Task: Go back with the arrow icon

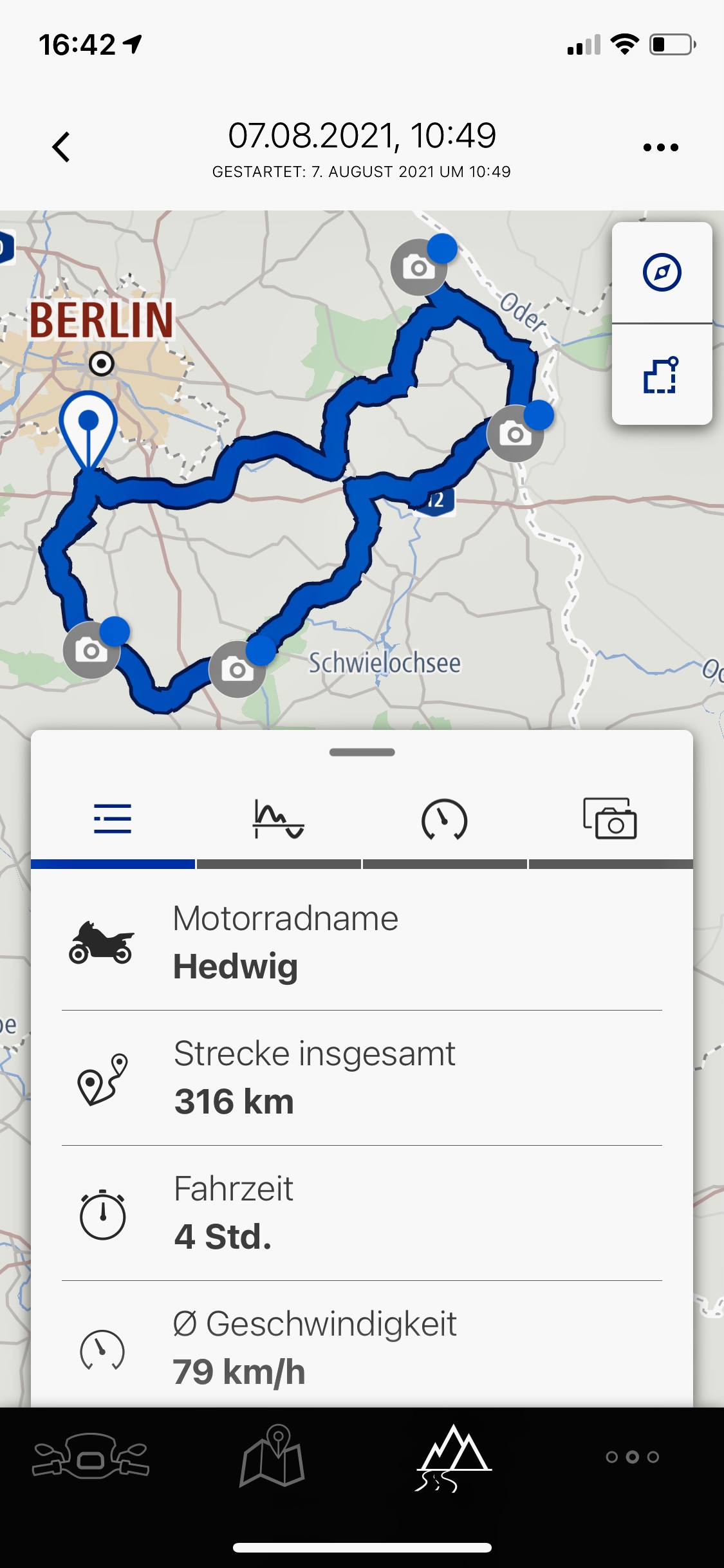Action: tap(61, 147)
